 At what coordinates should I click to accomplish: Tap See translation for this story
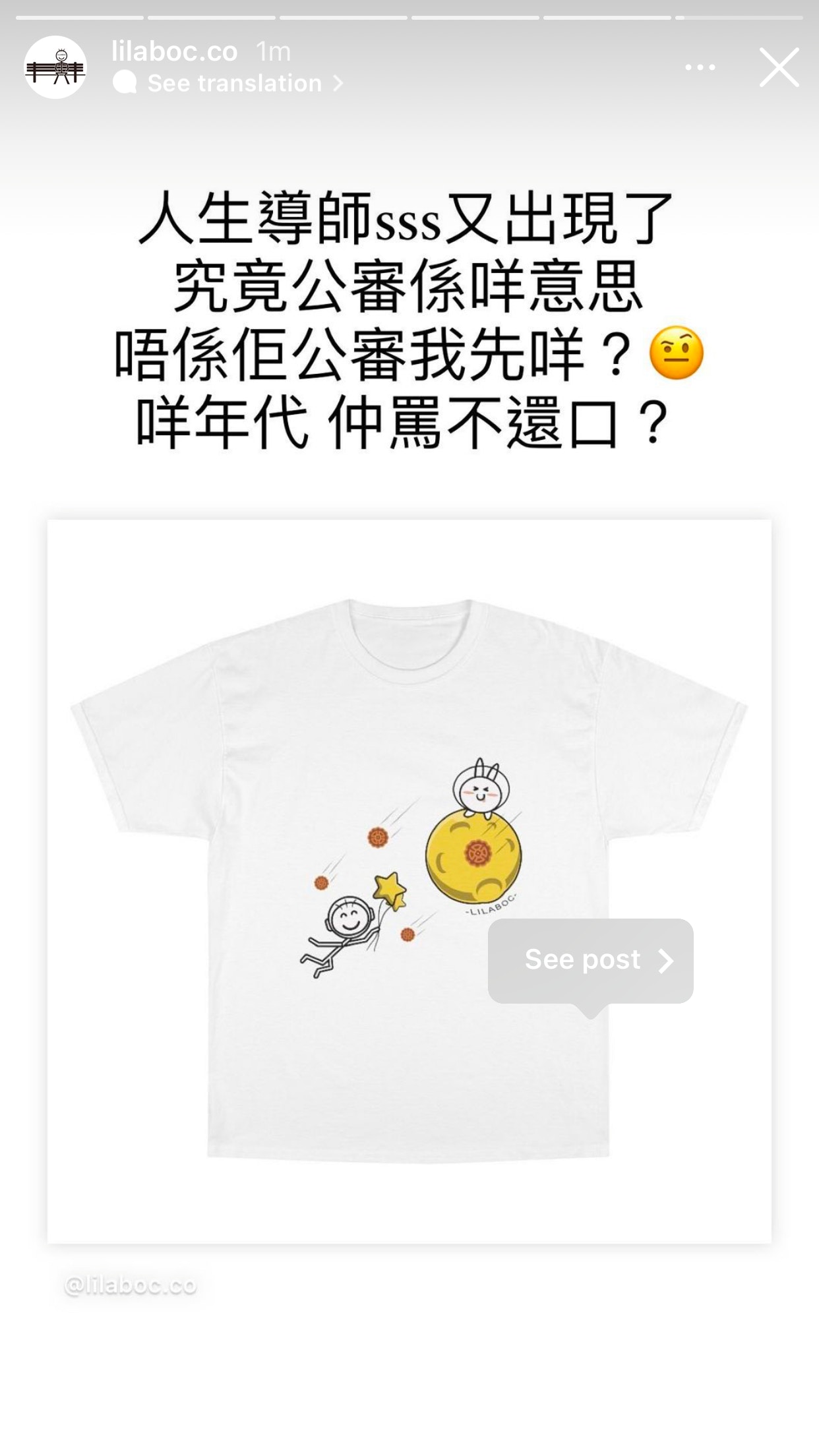234,84
